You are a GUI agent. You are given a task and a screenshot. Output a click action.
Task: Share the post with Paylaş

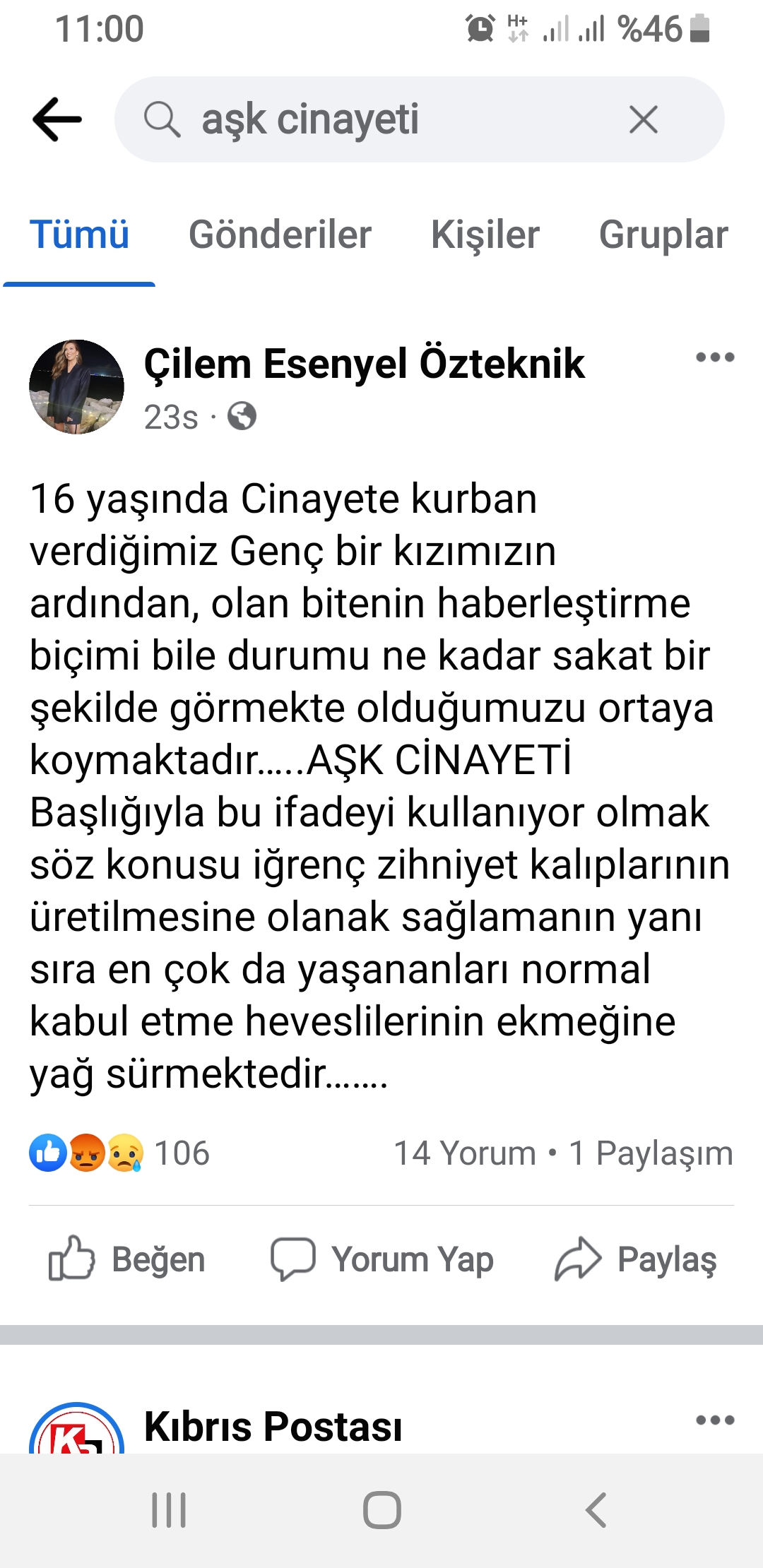tap(636, 1259)
